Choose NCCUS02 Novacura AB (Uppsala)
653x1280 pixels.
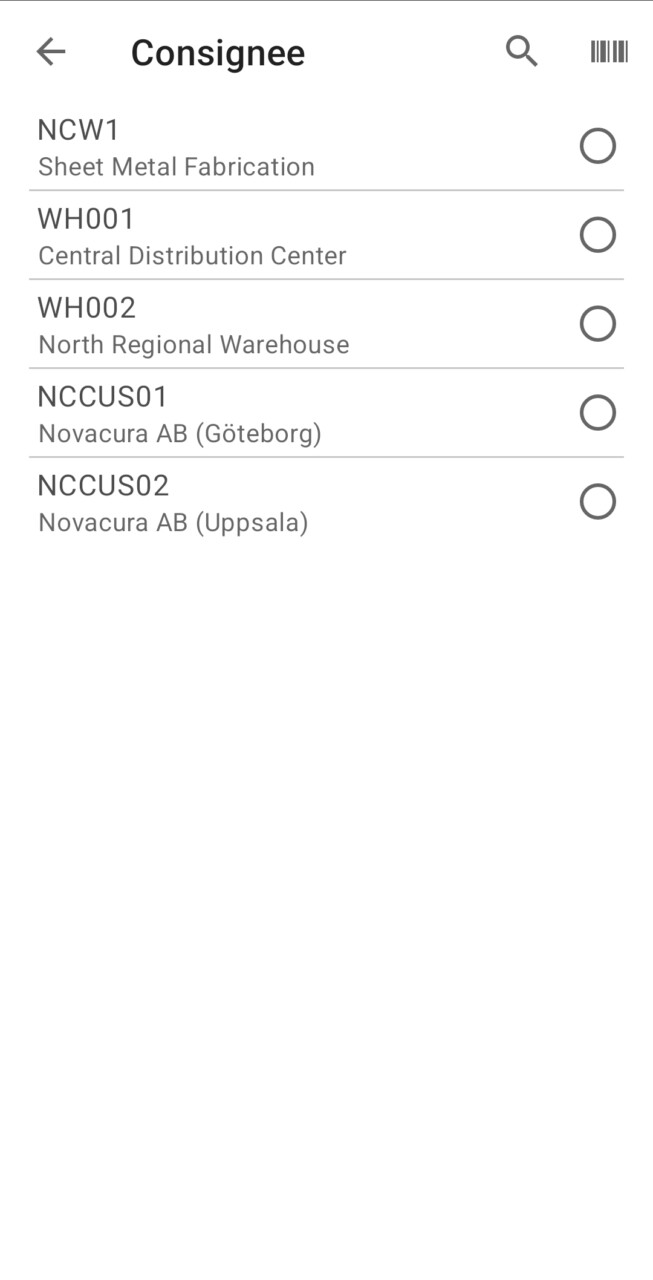click(x=597, y=502)
